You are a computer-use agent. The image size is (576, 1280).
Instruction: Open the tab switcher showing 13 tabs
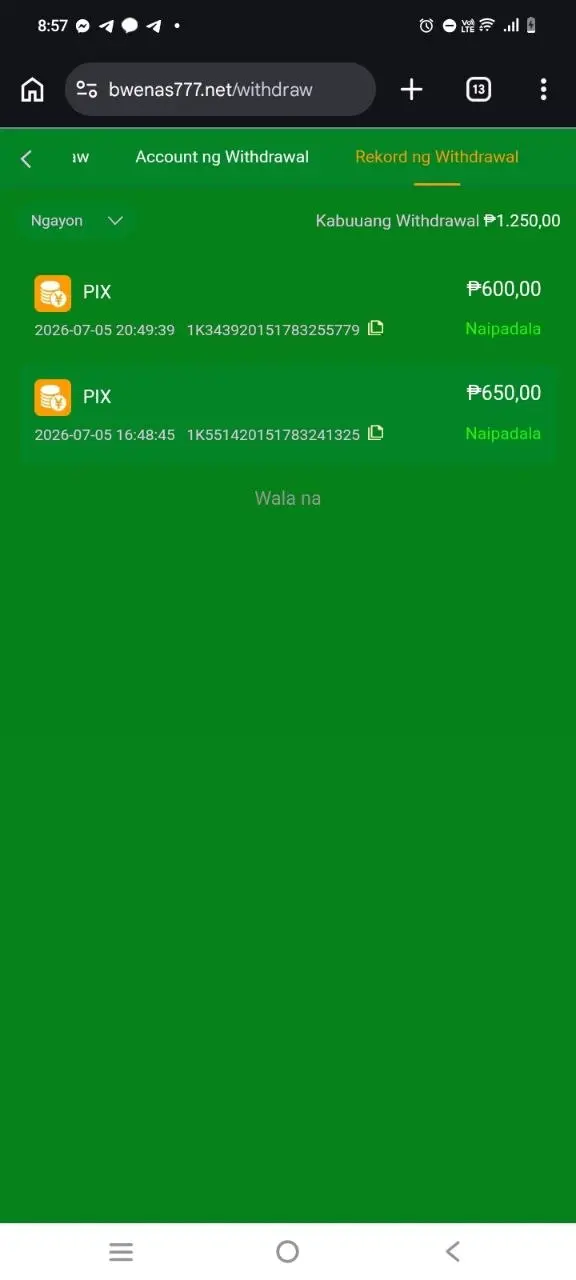[478, 90]
